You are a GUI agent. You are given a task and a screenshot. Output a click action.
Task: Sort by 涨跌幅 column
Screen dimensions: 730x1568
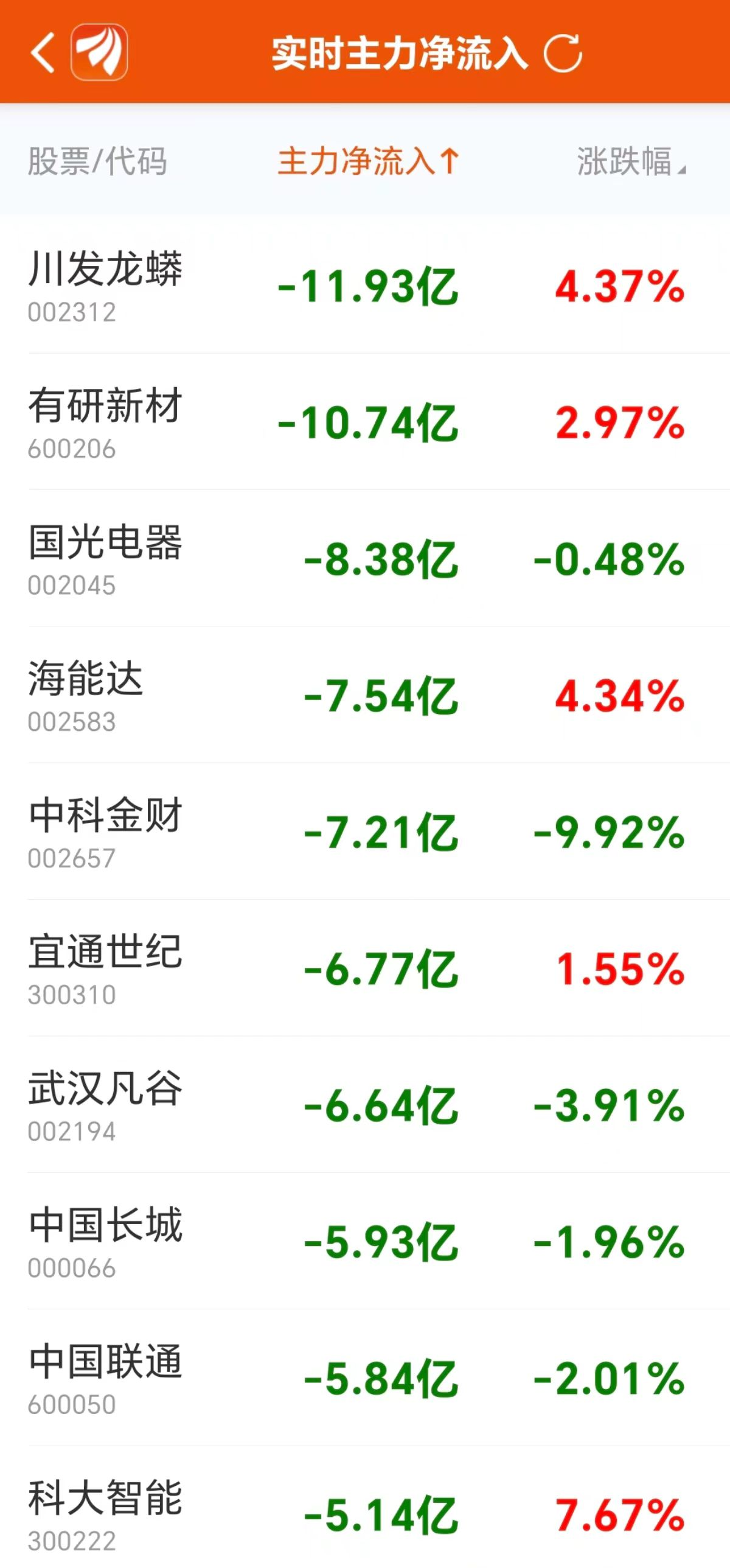point(630,162)
